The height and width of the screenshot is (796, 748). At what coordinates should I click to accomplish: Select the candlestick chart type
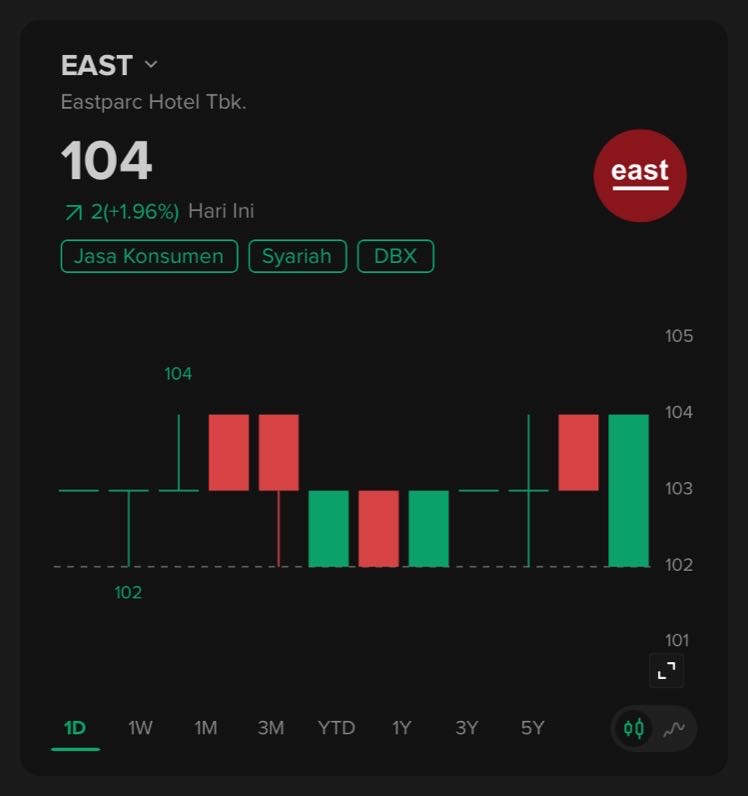coord(634,728)
